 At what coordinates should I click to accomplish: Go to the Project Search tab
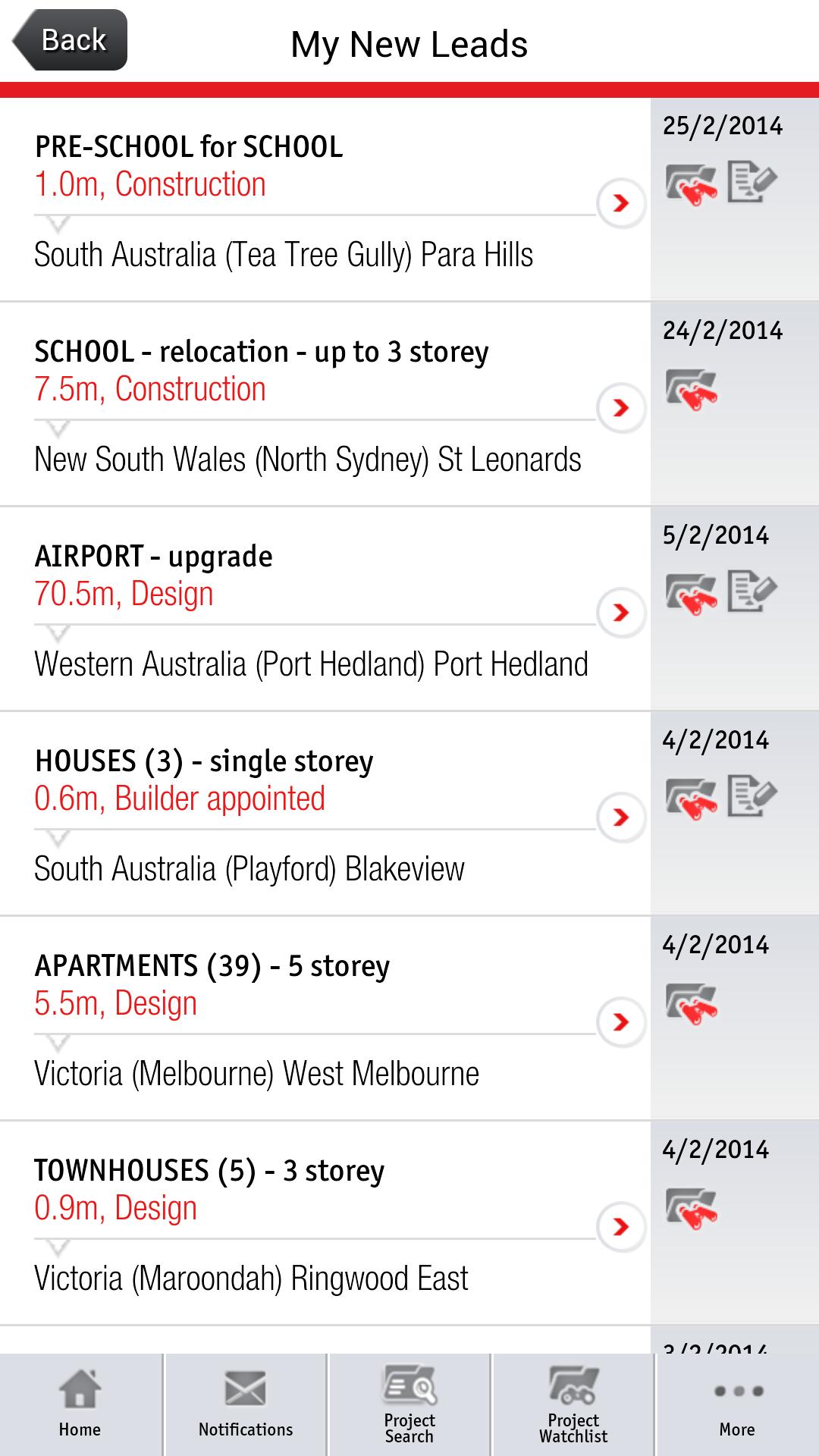(409, 1404)
